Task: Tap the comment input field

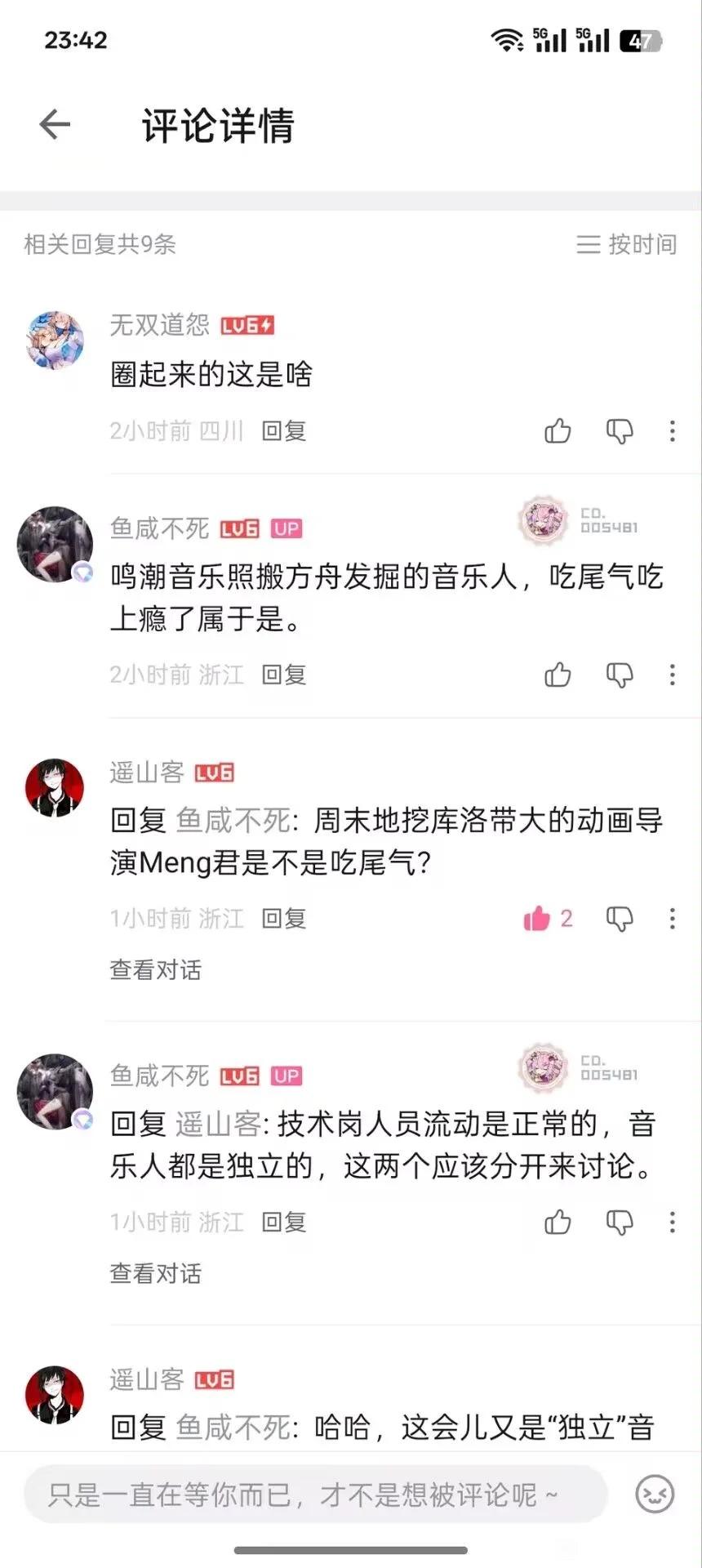Action: point(316,1494)
